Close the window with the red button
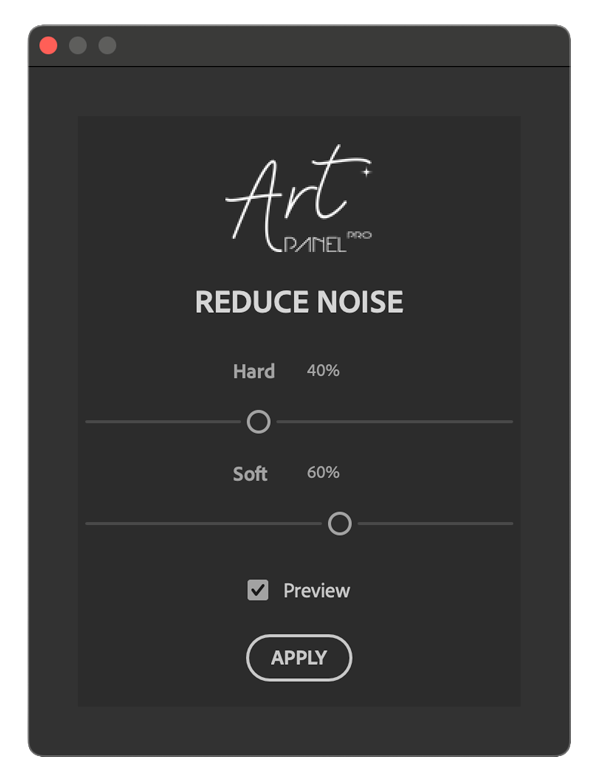Viewport: 600px width, 780px height. [x=48, y=46]
